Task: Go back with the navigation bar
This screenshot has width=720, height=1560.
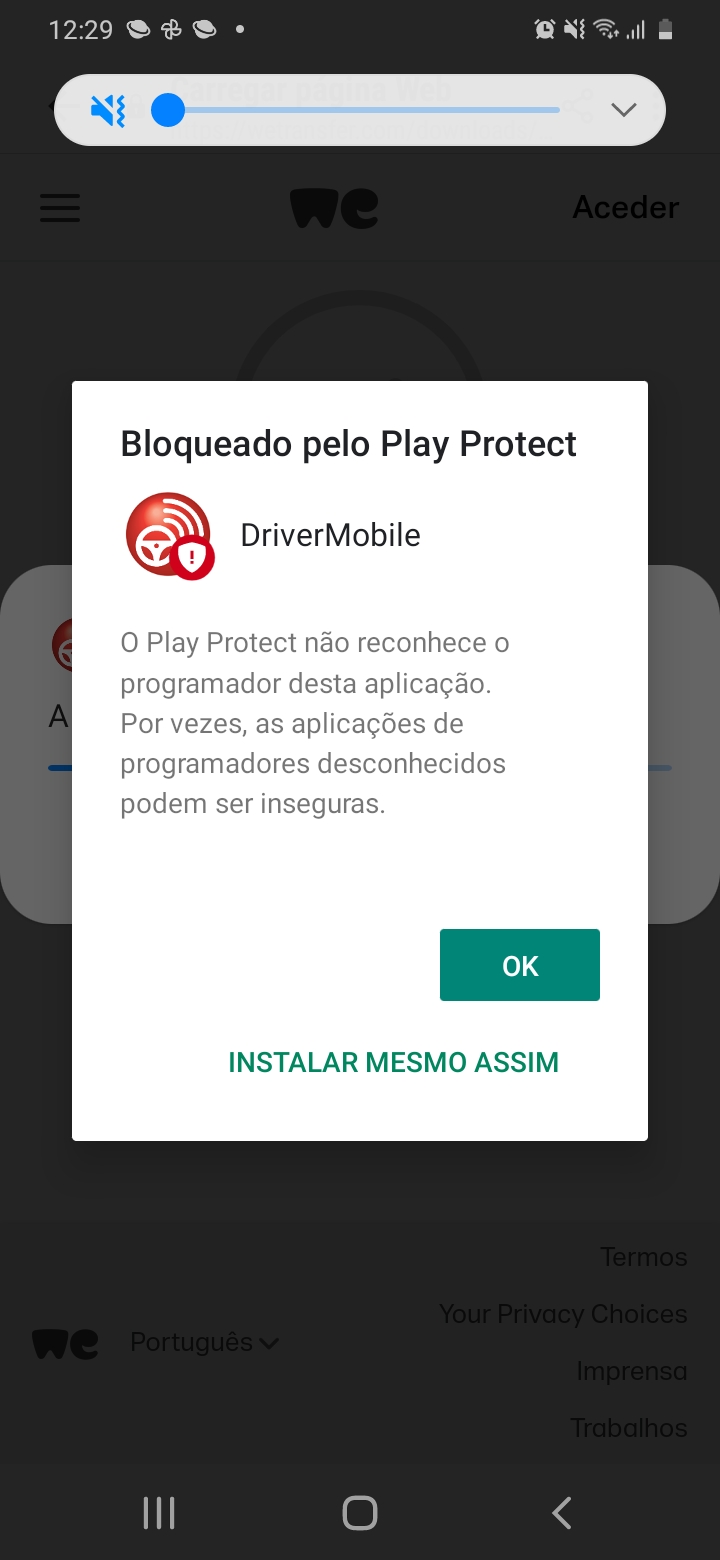Action: click(x=561, y=1513)
